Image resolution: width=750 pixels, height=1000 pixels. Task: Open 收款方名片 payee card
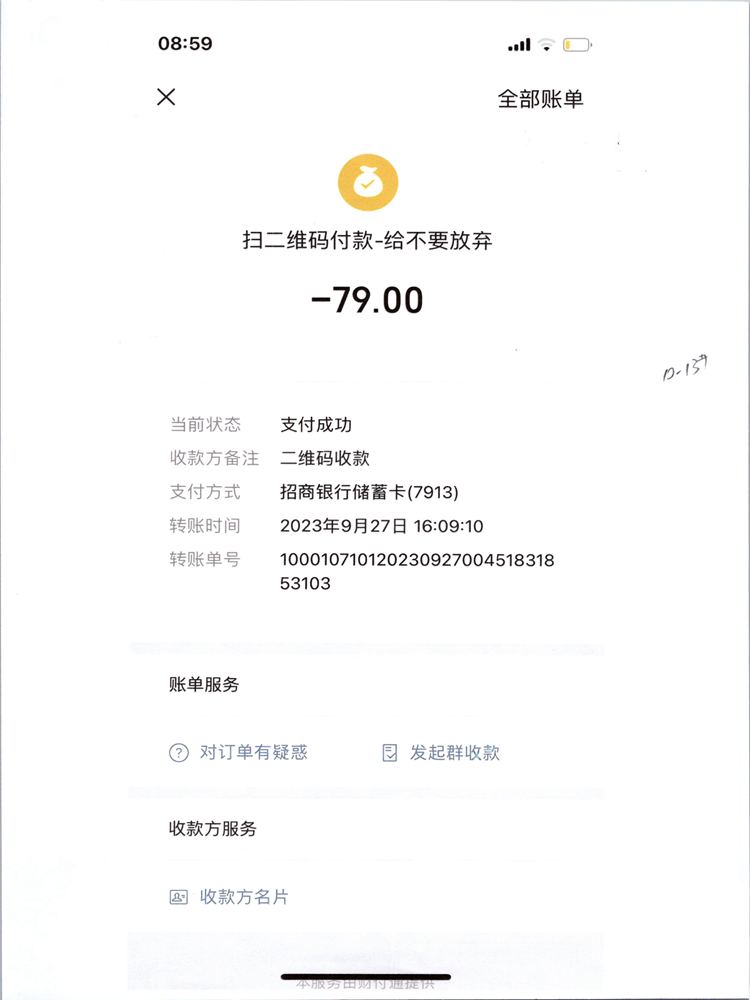[231, 897]
